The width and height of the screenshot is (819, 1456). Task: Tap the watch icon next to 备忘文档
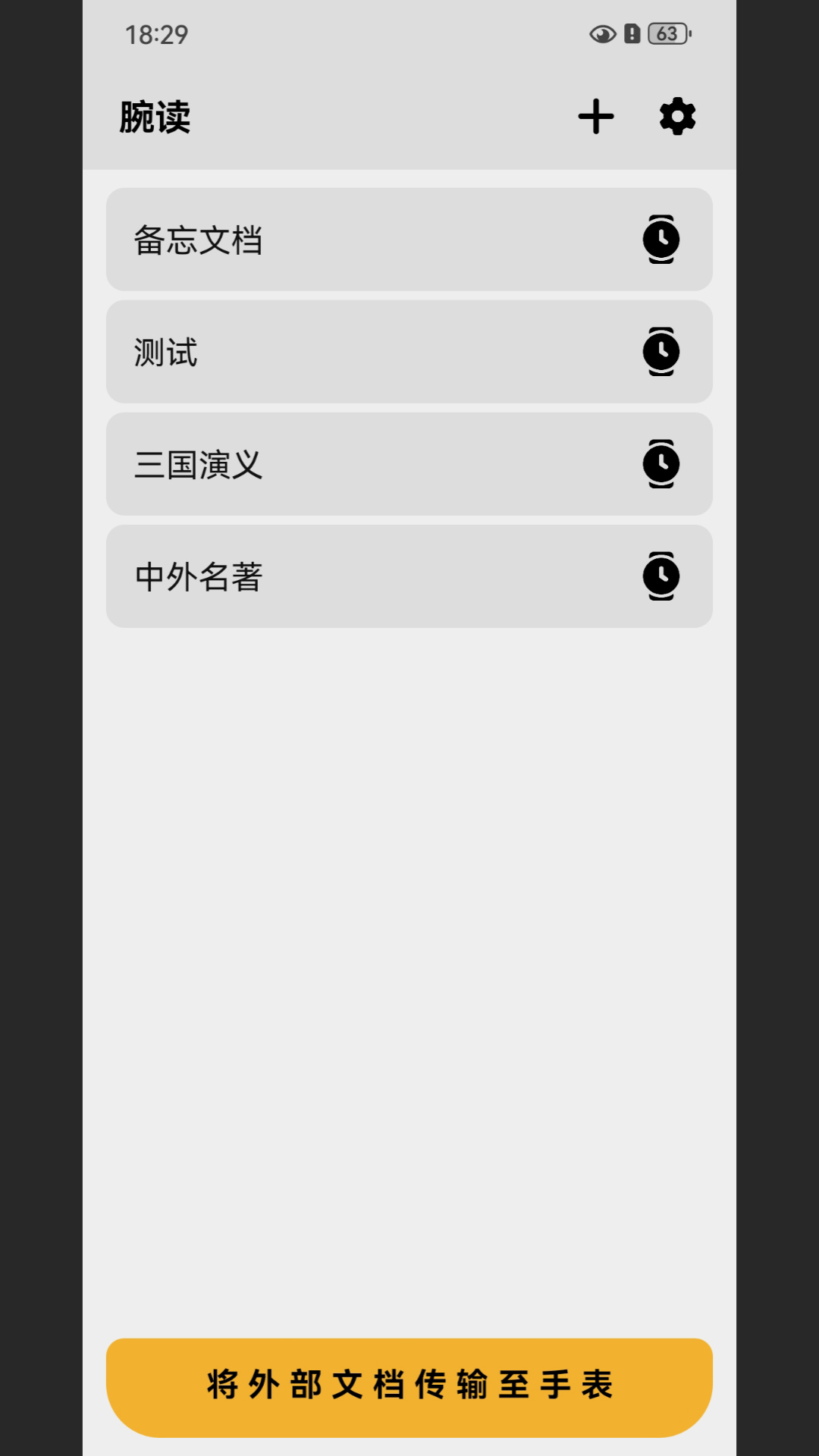tap(661, 239)
